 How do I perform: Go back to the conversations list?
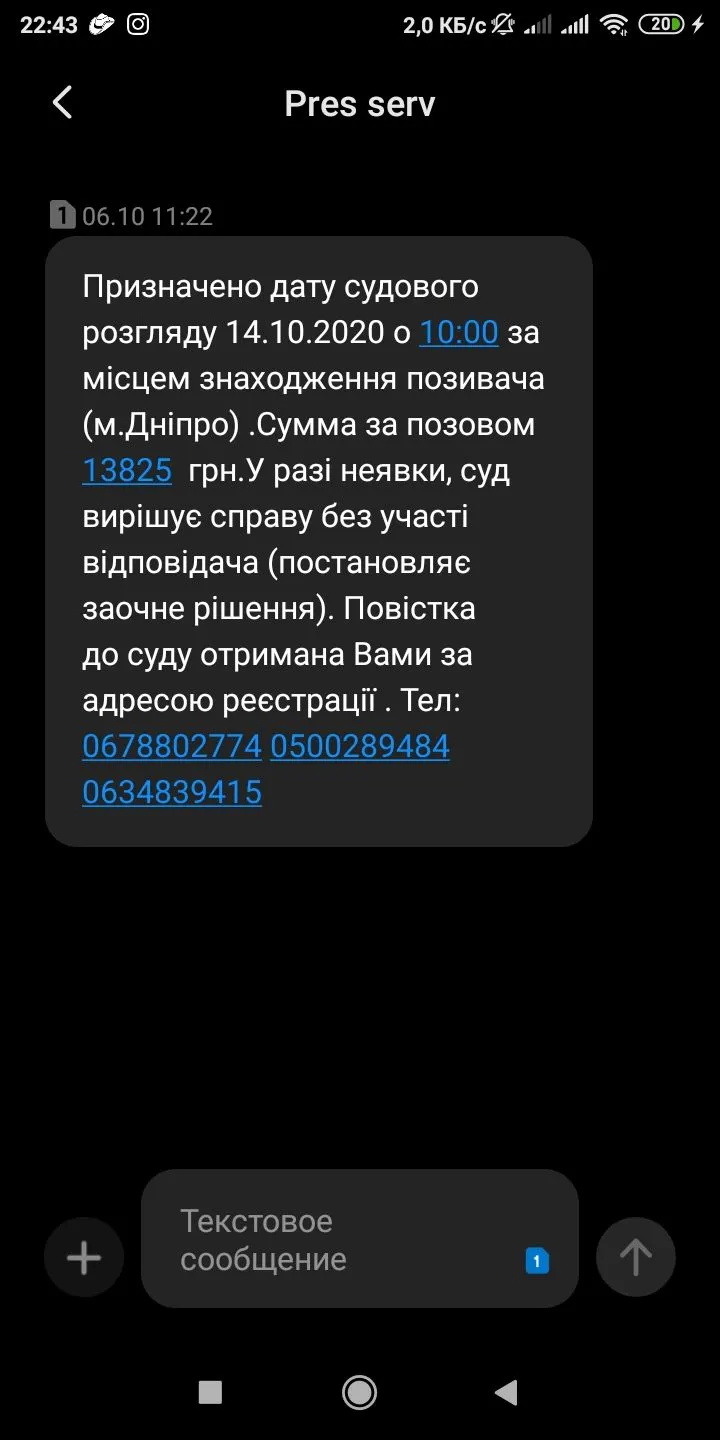(62, 103)
